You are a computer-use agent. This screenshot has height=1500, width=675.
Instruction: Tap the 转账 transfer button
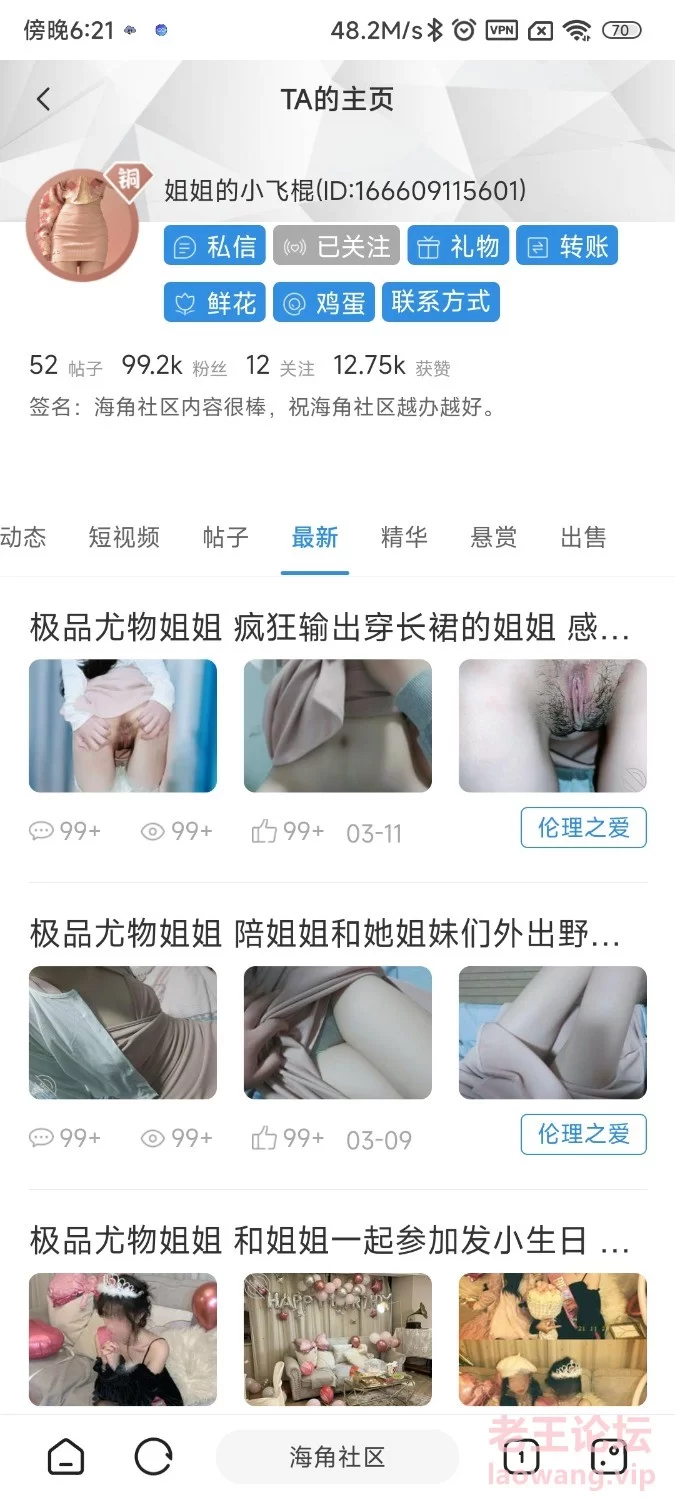[x=567, y=246]
